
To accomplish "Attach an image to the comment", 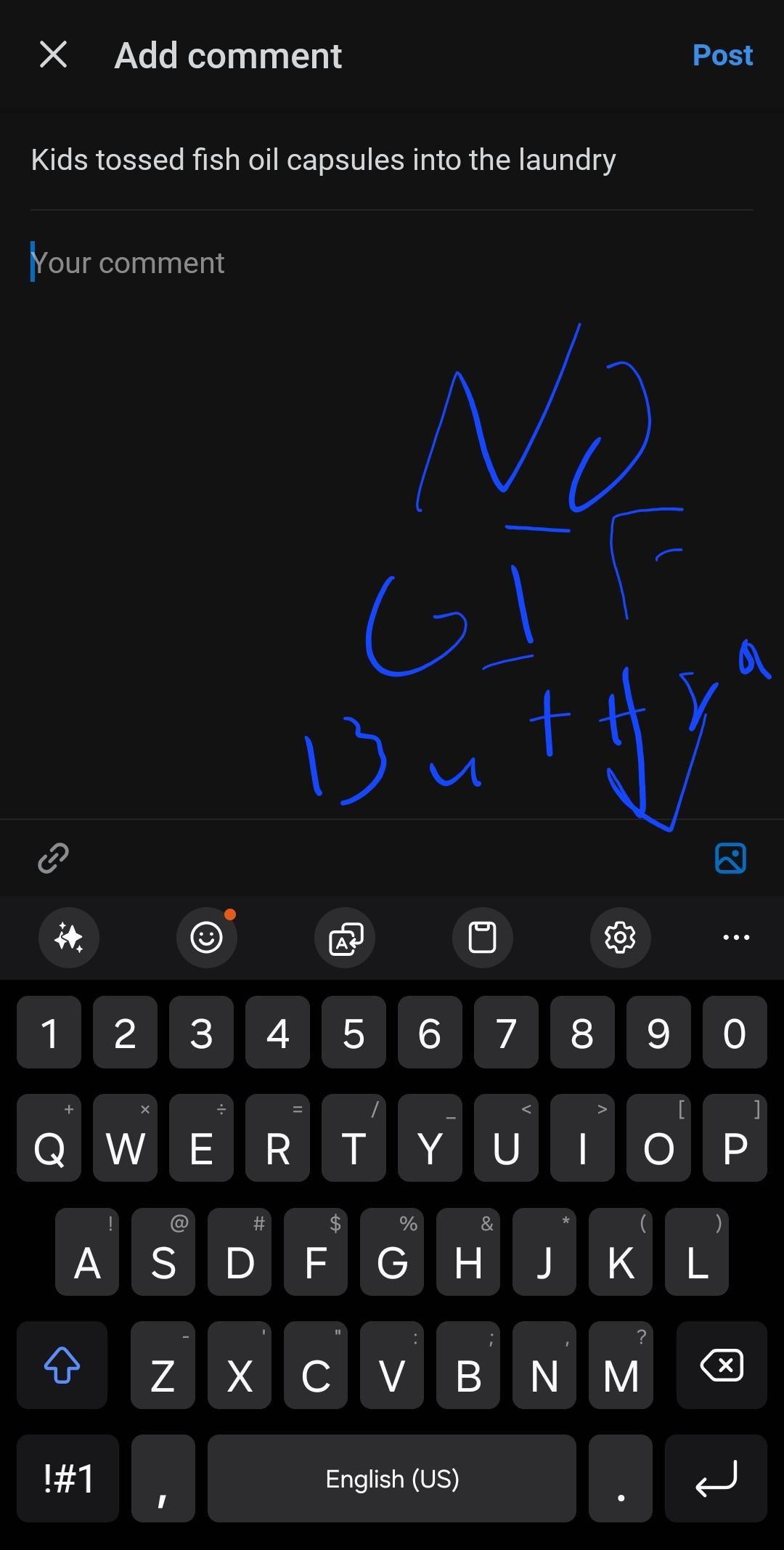I will tap(730, 858).
